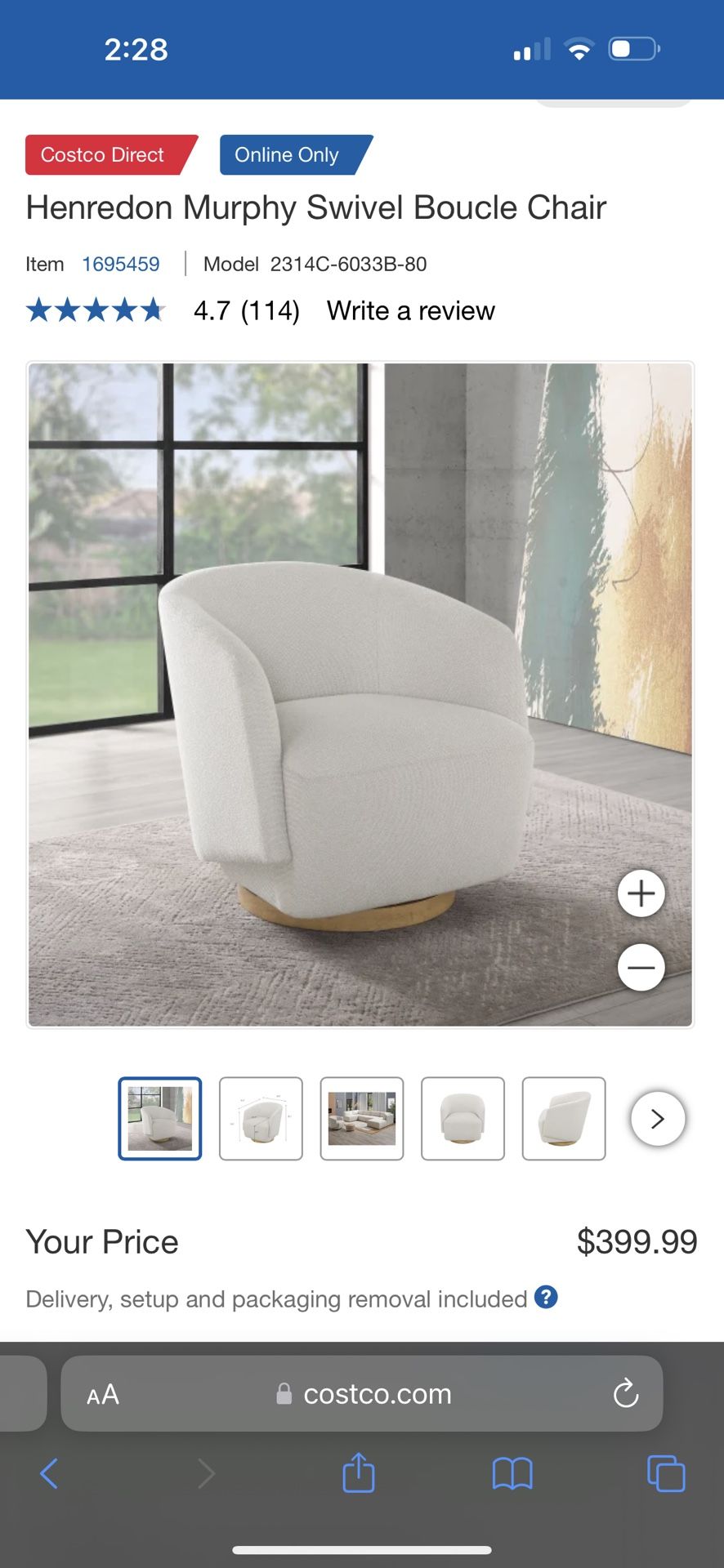Viewport: 724px width, 1568px height.
Task: Open item number 1695459 link
Action: tap(120, 263)
